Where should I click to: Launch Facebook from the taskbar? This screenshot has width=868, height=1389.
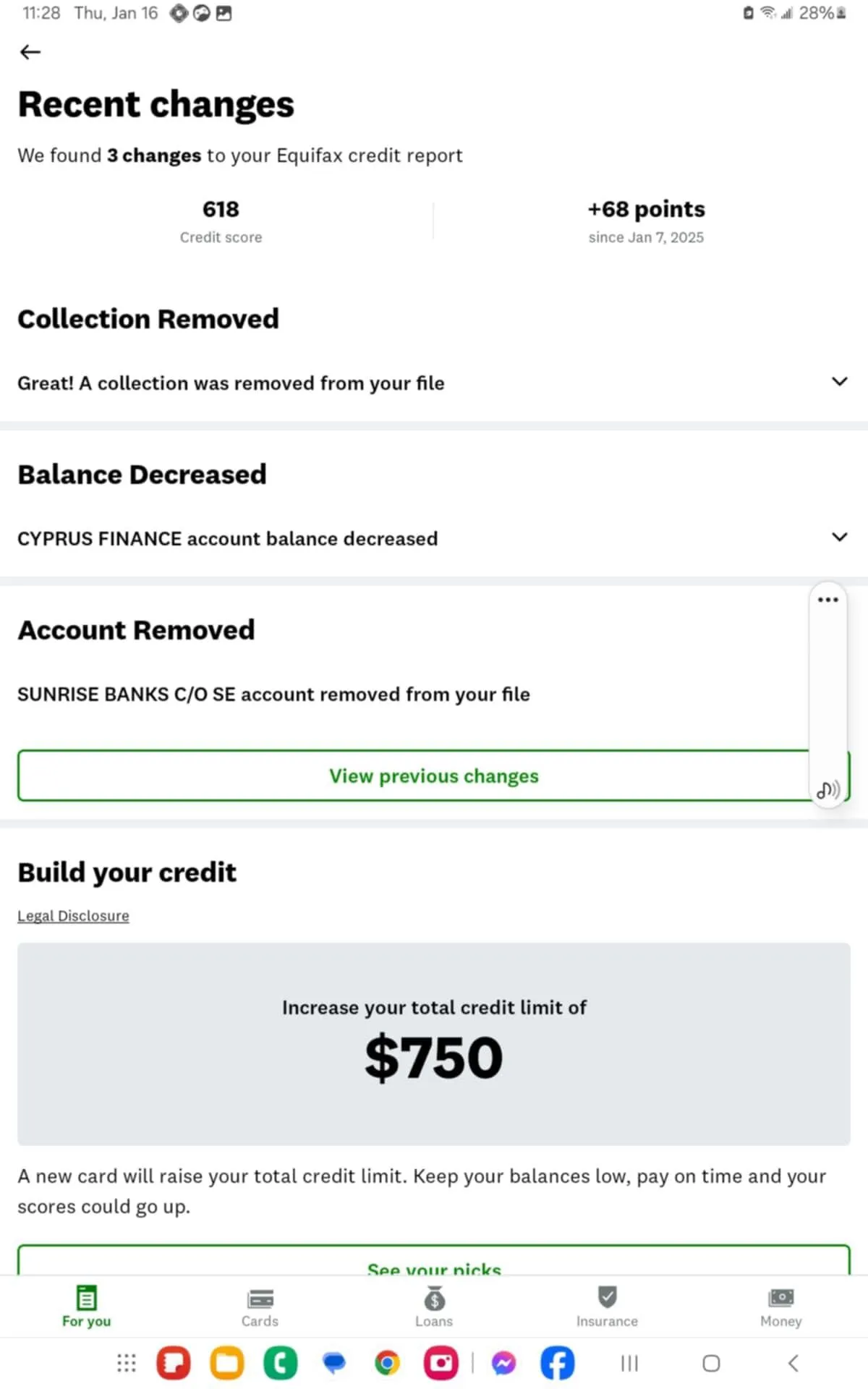(558, 1364)
